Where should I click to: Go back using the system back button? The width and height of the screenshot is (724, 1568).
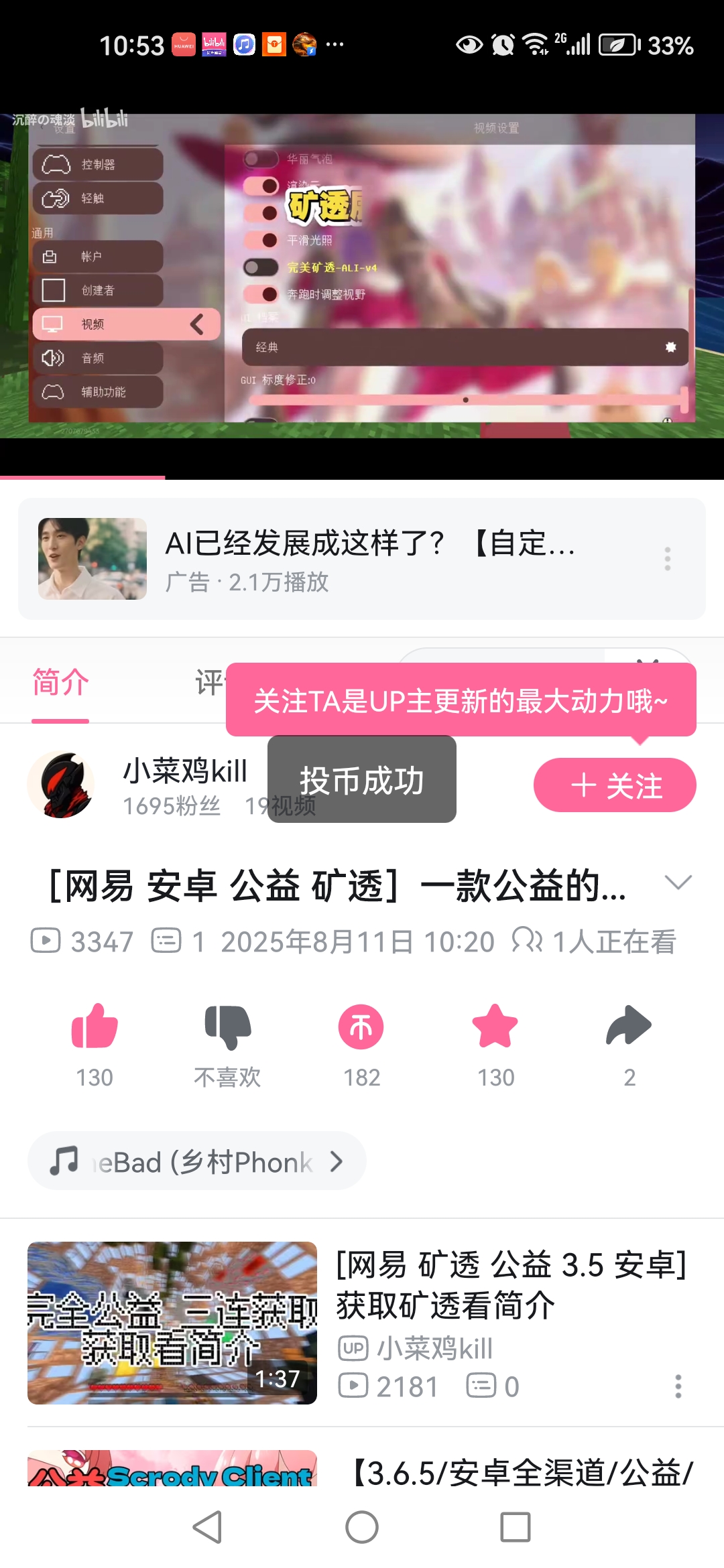(x=207, y=1527)
